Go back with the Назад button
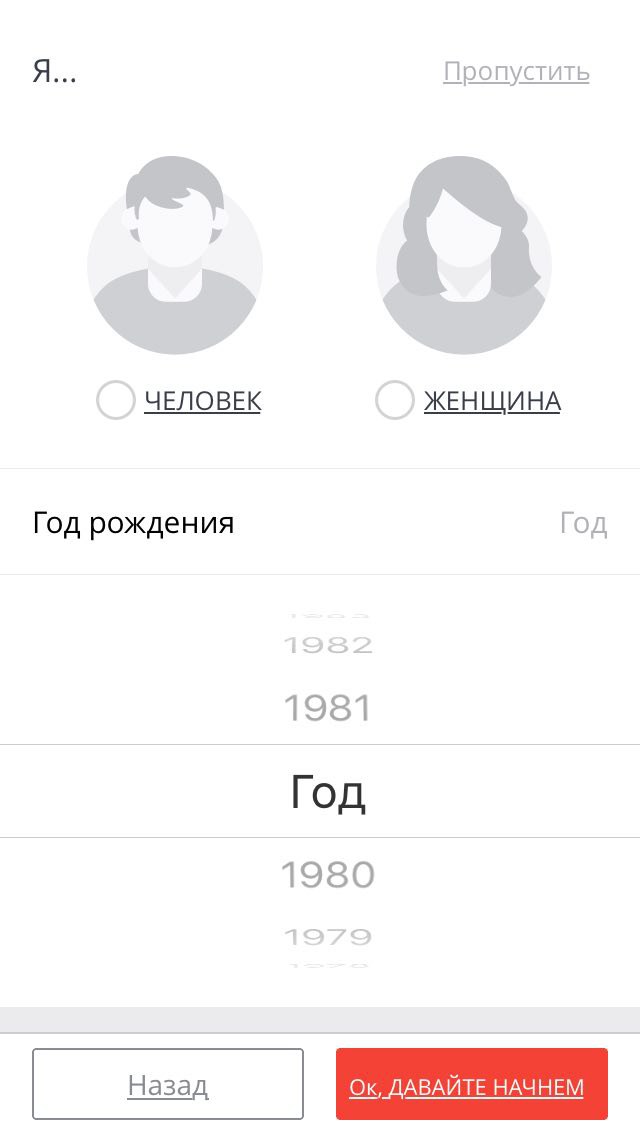The height and width of the screenshot is (1136, 640). click(168, 1085)
